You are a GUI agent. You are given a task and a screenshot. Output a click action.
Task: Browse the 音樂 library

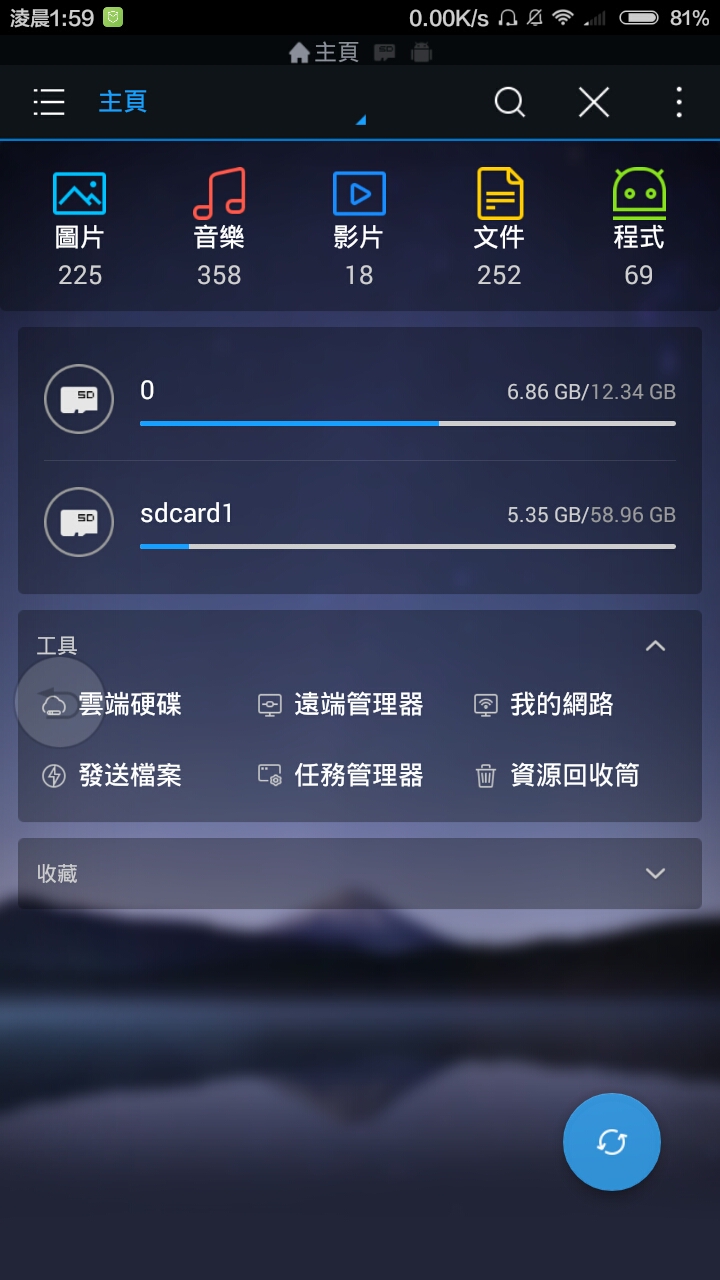pyautogui.click(x=219, y=227)
